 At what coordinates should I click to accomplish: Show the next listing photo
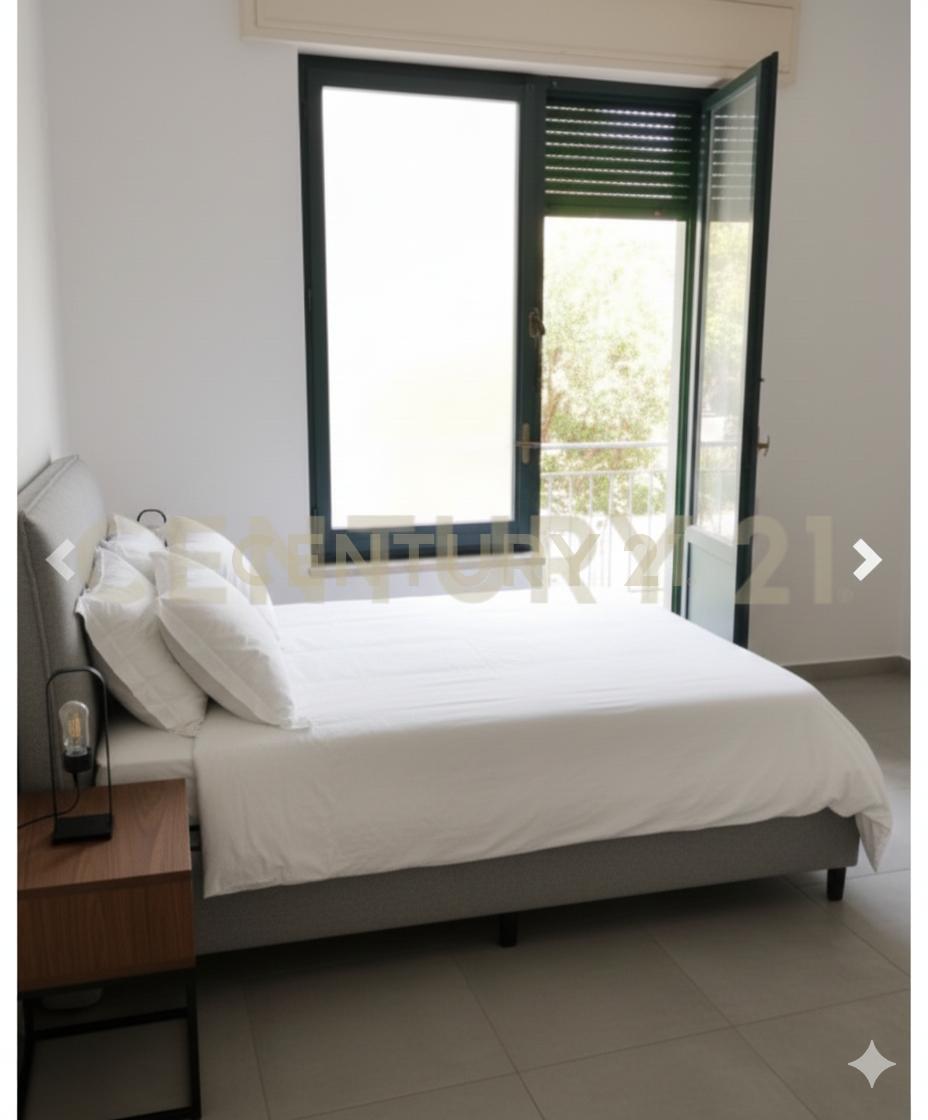[x=866, y=559]
